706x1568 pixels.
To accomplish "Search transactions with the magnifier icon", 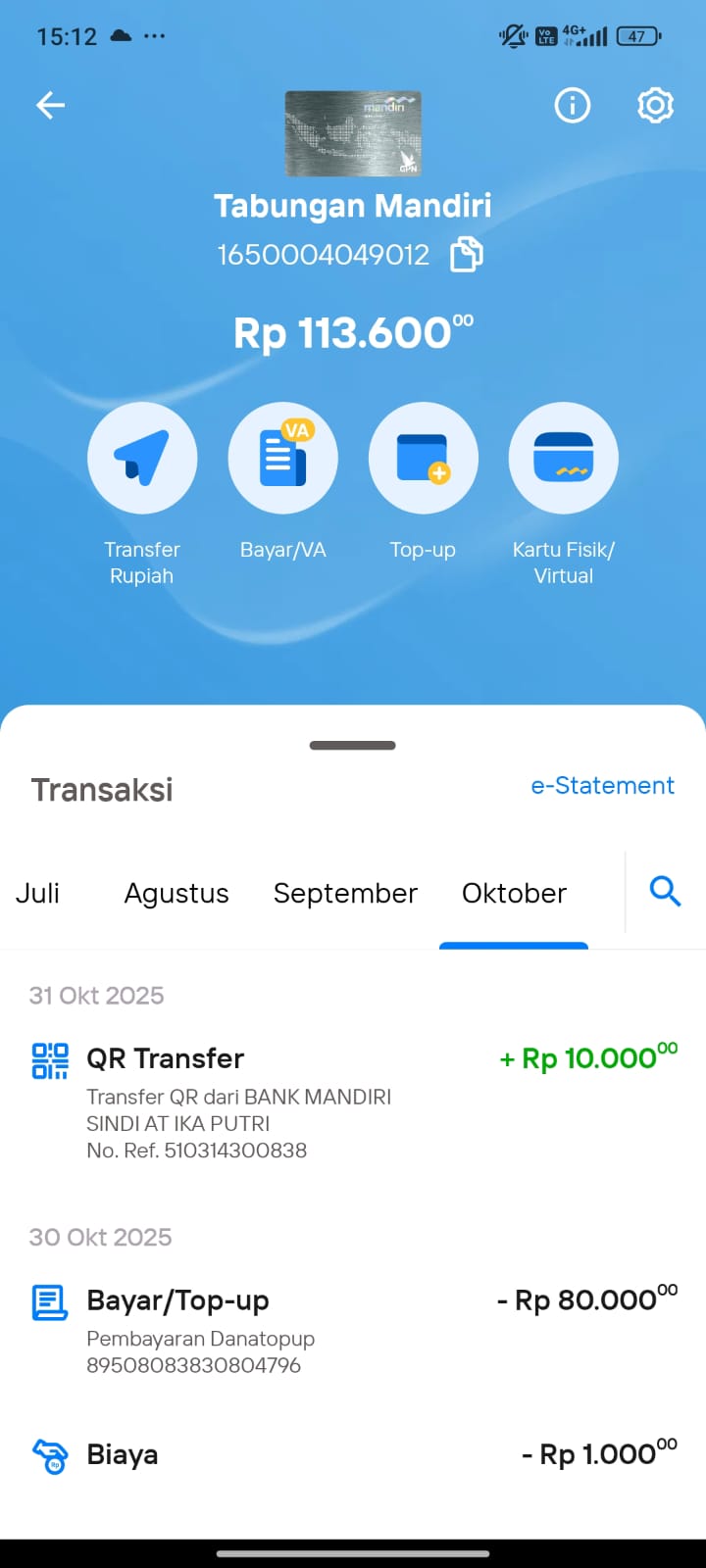I will pos(665,892).
